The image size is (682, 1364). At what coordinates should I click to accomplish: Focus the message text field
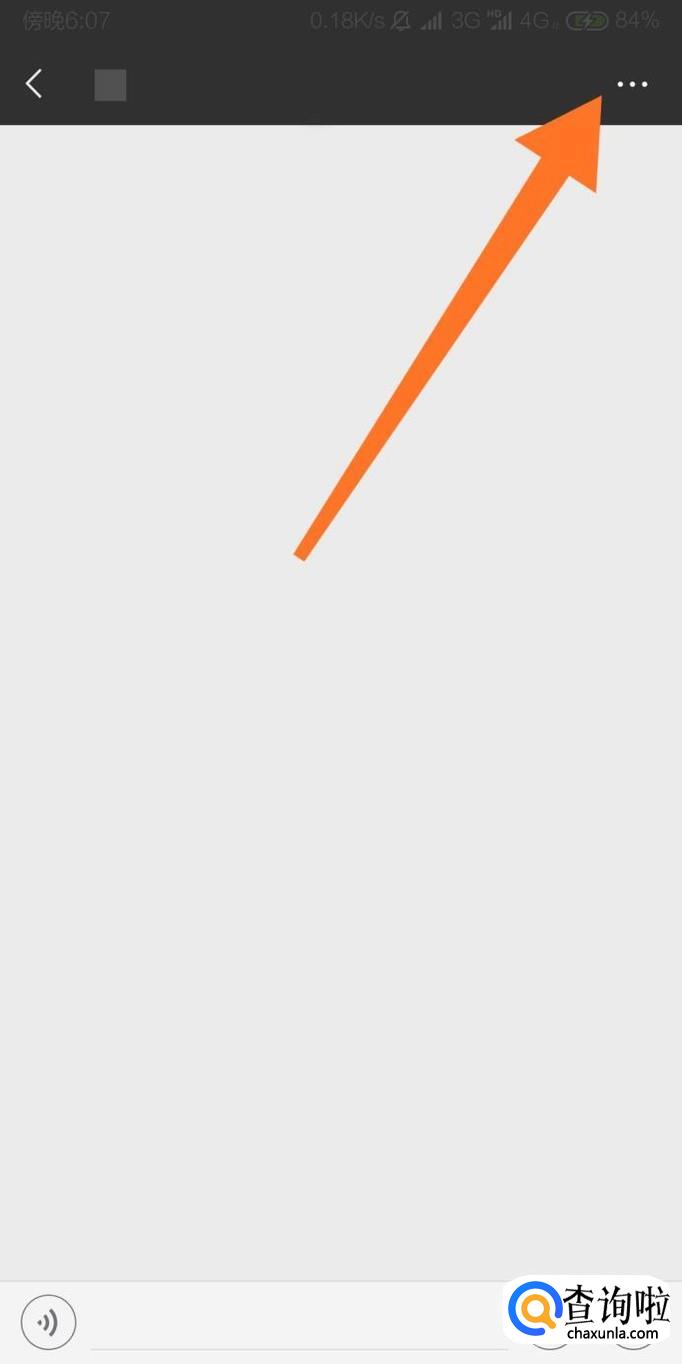coord(296,1324)
